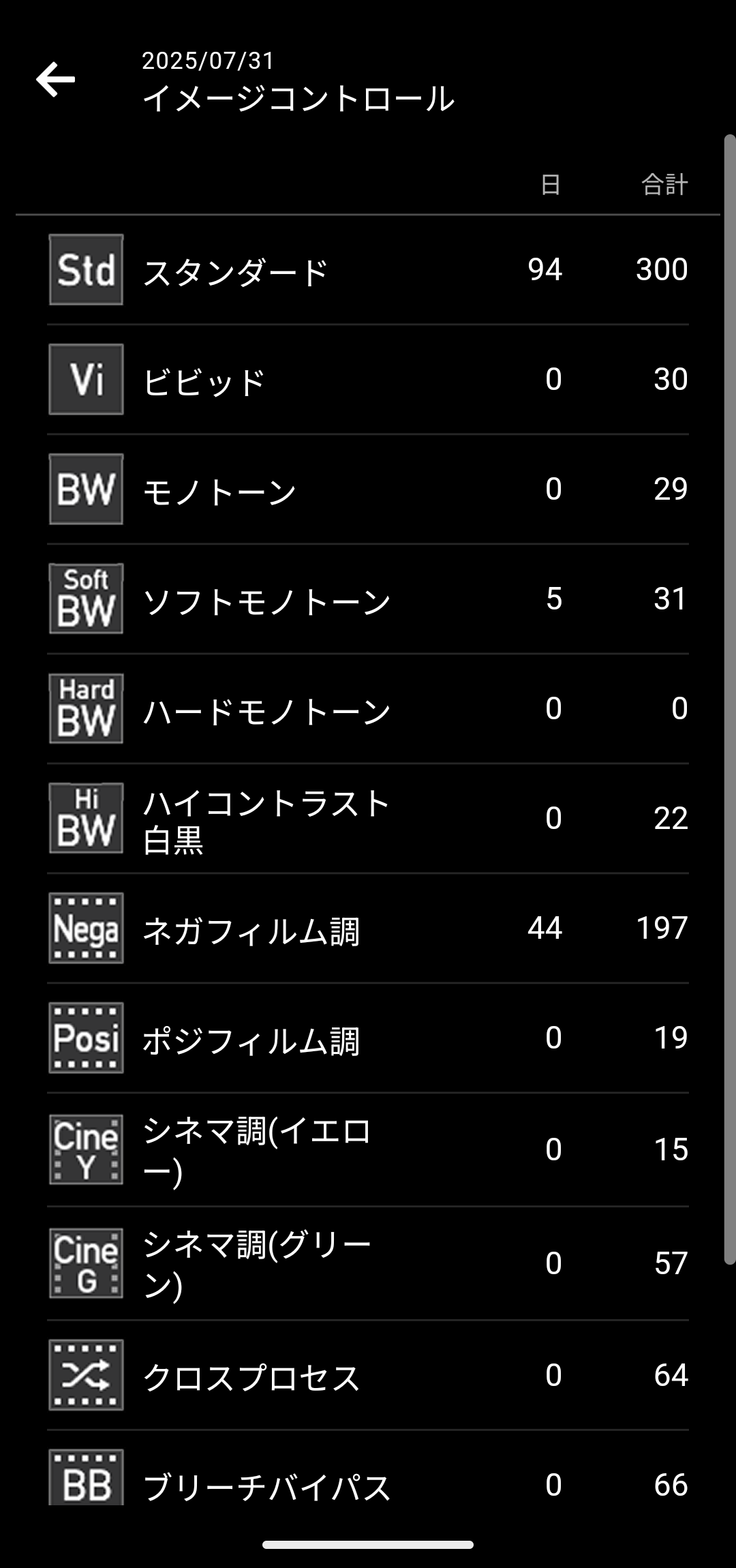This screenshot has height=1568, width=736.
Task: Select the Nega negative film icon
Action: [86, 927]
